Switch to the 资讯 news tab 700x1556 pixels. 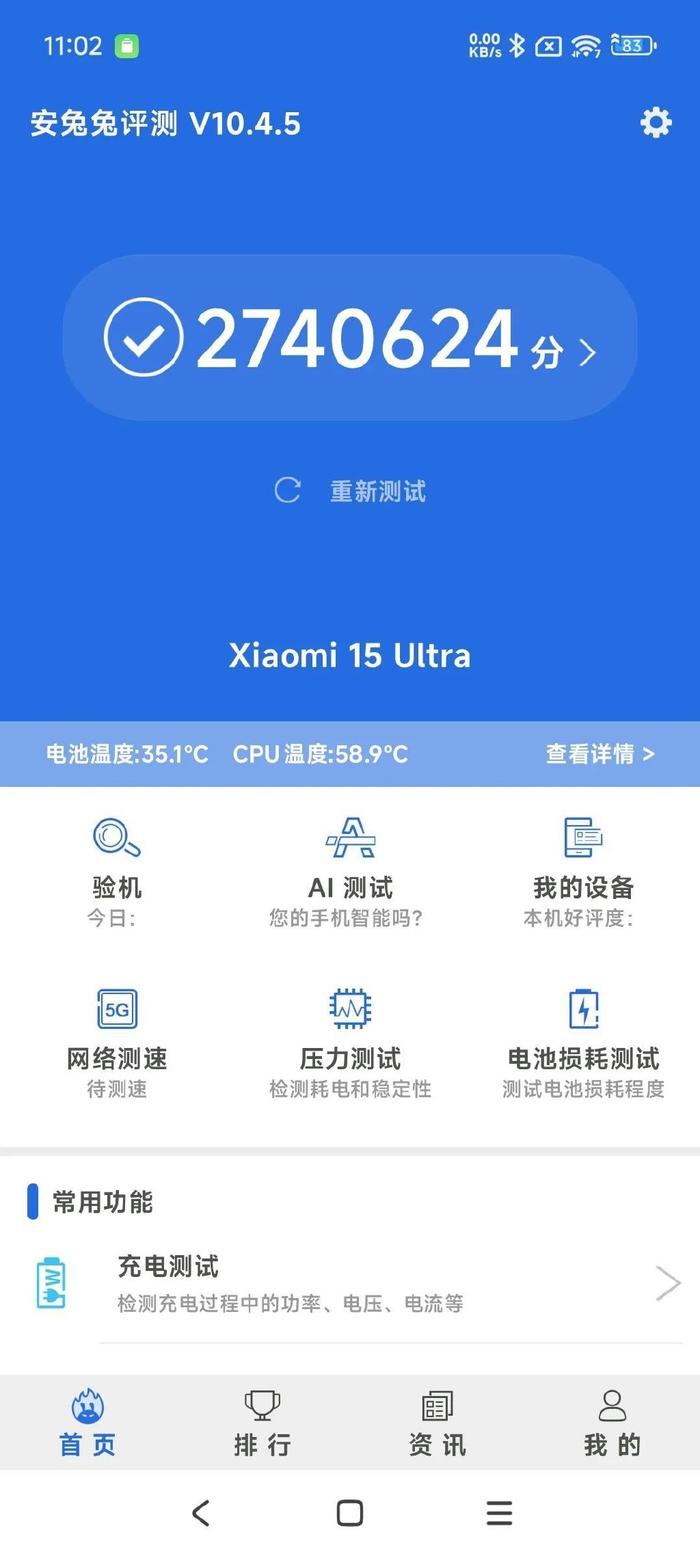(437, 1423)
